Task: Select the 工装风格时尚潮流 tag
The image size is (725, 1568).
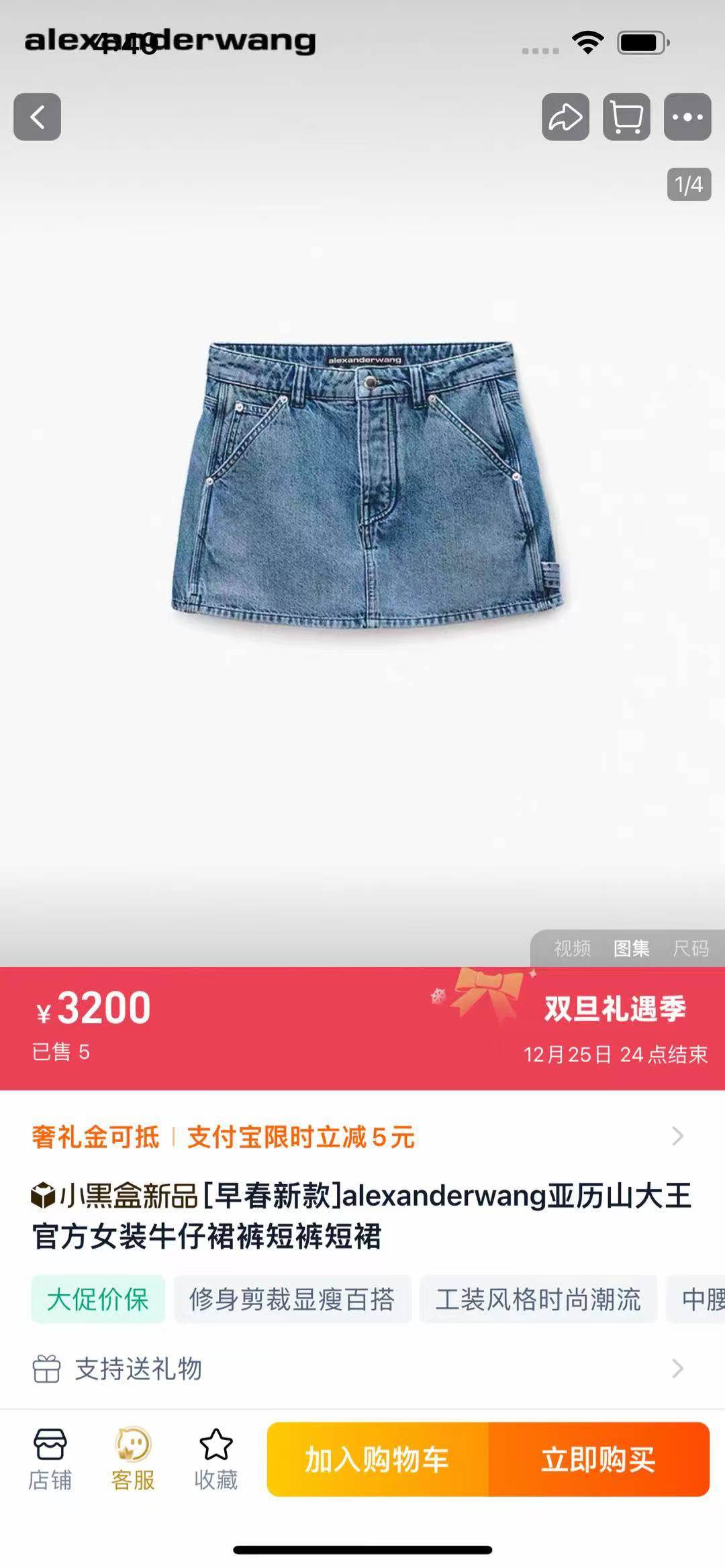Action: point(538,1300)
